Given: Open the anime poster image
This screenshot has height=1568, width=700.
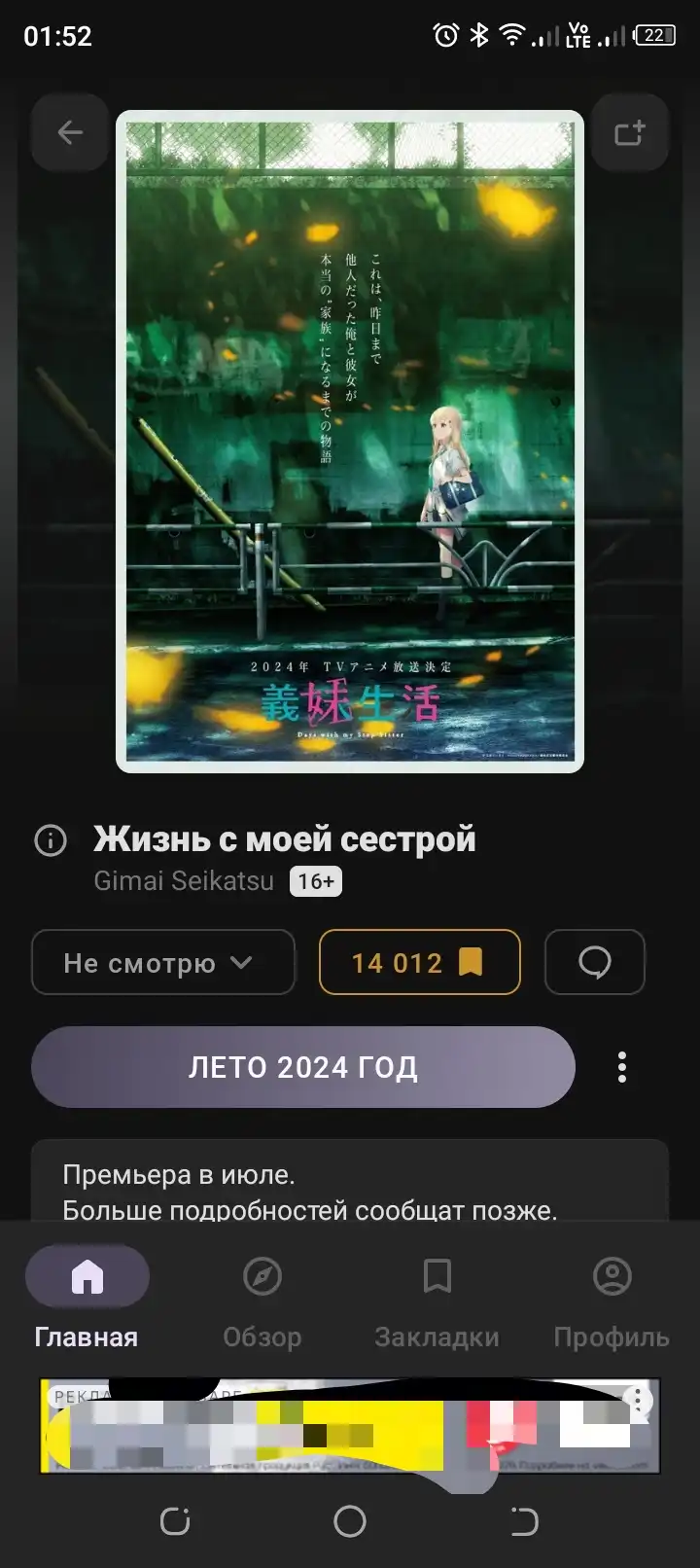Looking at the screenshot, I should [x=350, y=442].
